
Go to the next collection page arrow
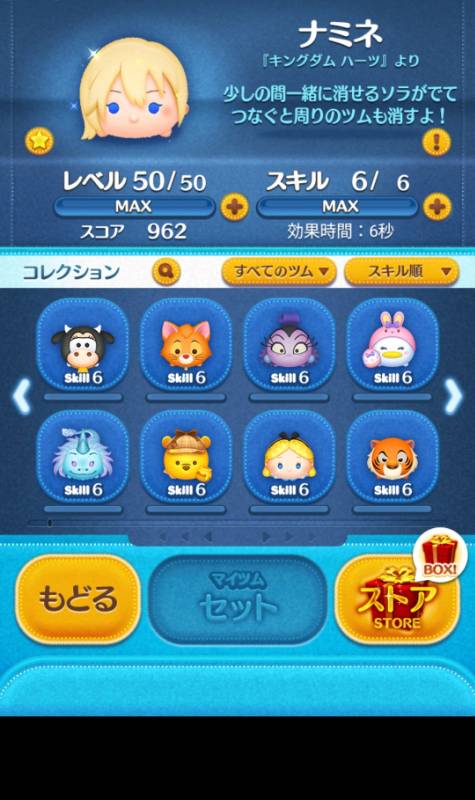pyautogui.click(x=453, y=395)
